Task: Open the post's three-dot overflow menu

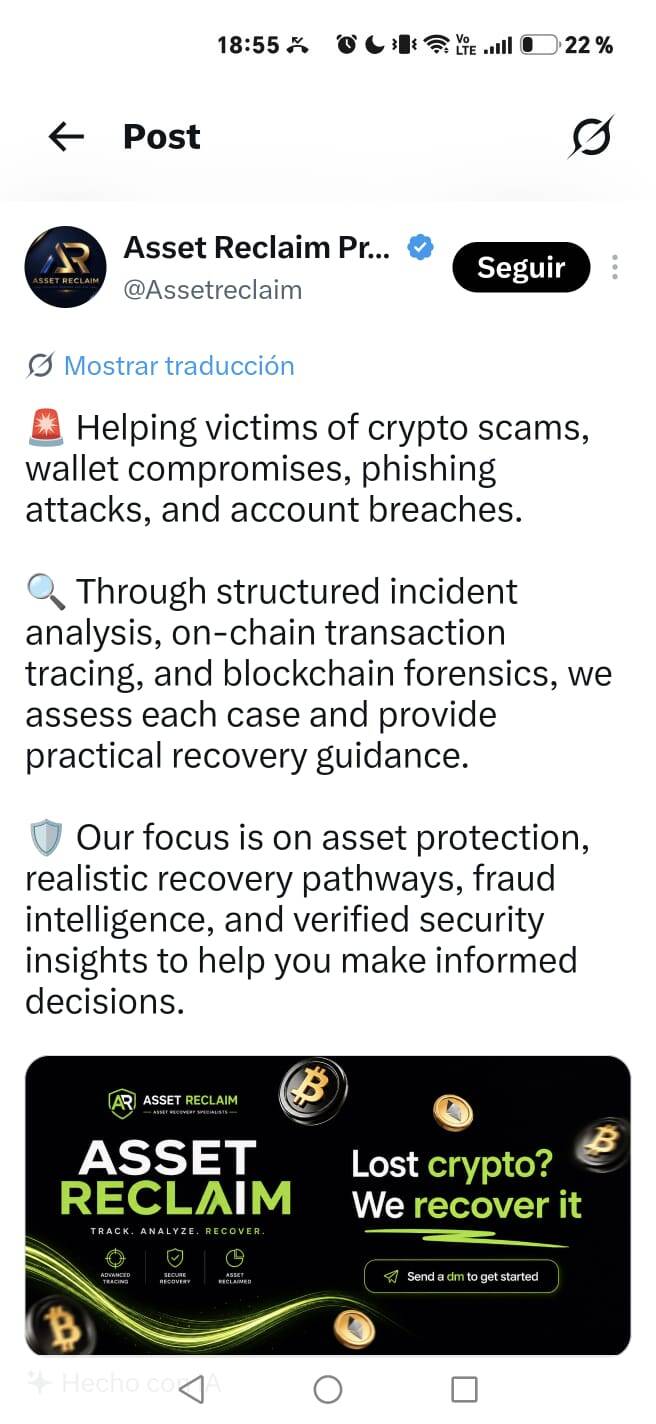Action: pyautogui.click(x=615, y=267)
